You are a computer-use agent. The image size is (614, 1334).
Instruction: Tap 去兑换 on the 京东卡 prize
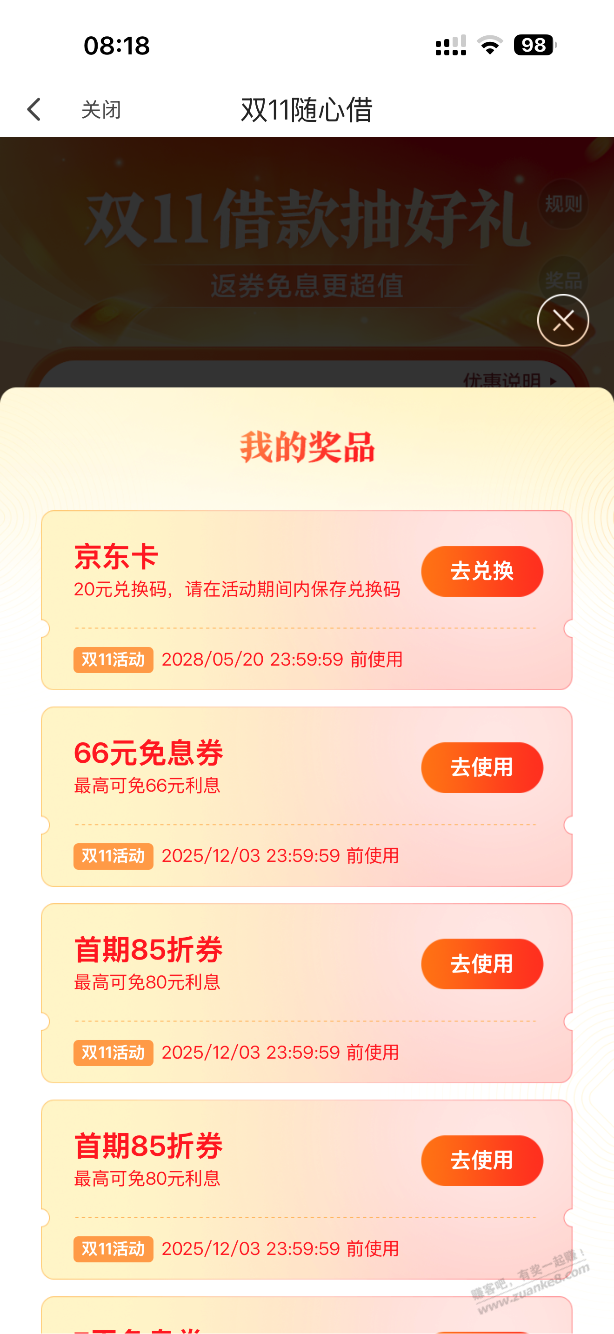482,571
